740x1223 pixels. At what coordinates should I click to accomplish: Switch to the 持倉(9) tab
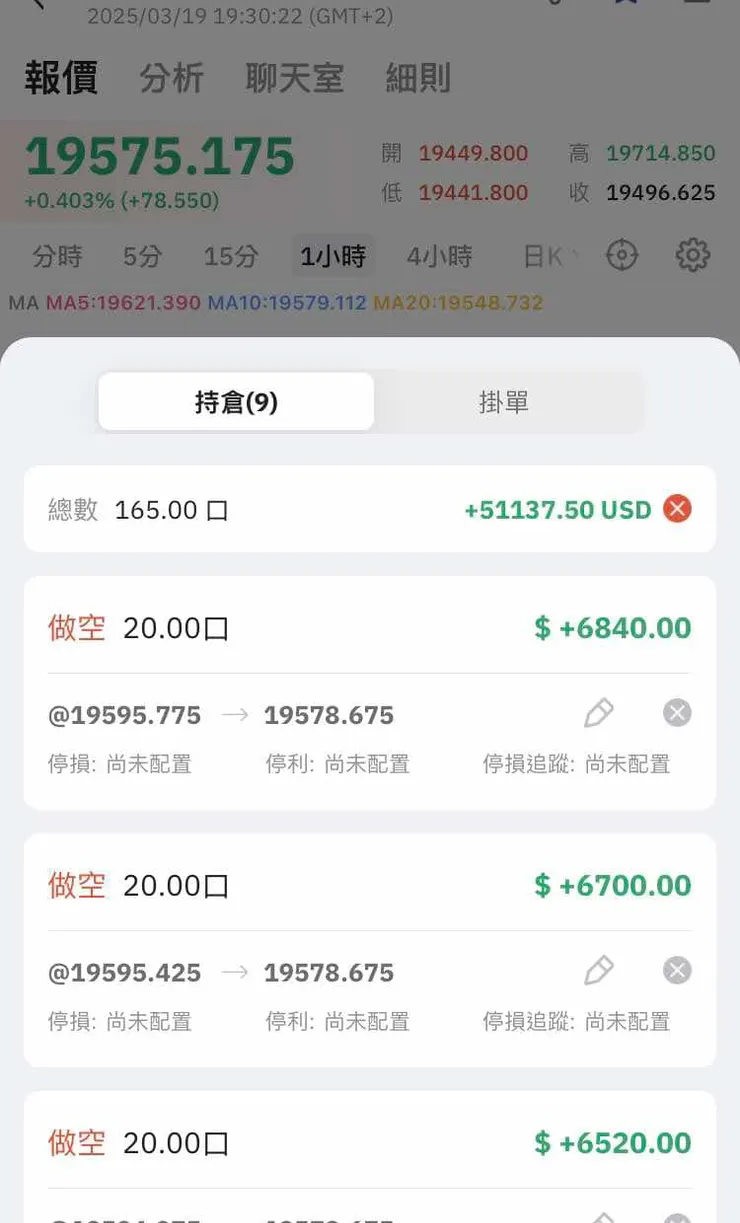(235, 400)
